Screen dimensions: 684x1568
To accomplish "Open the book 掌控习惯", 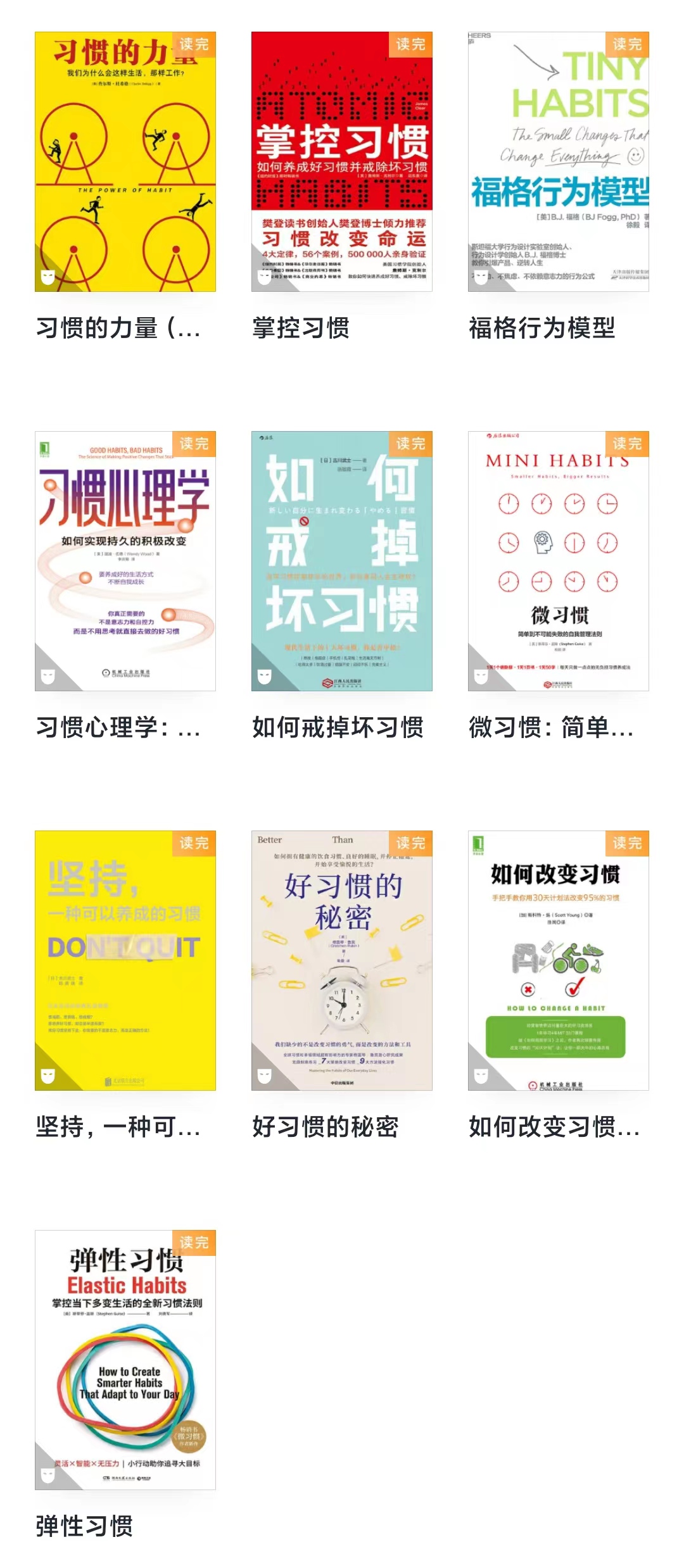I will [x=342, y=162].
